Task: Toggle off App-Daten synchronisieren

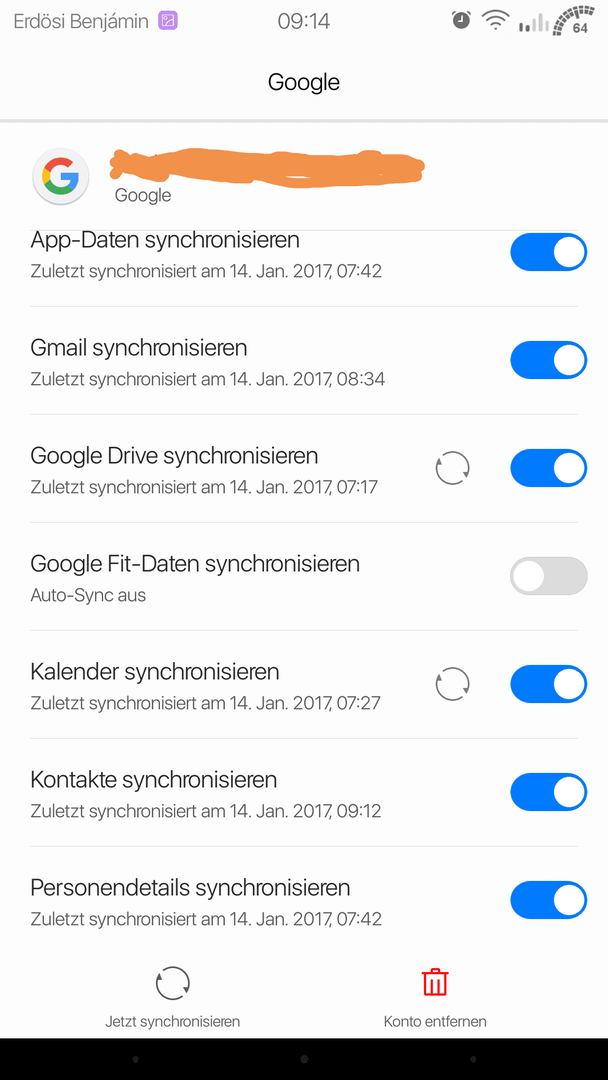Action: [x=548, y=252]
